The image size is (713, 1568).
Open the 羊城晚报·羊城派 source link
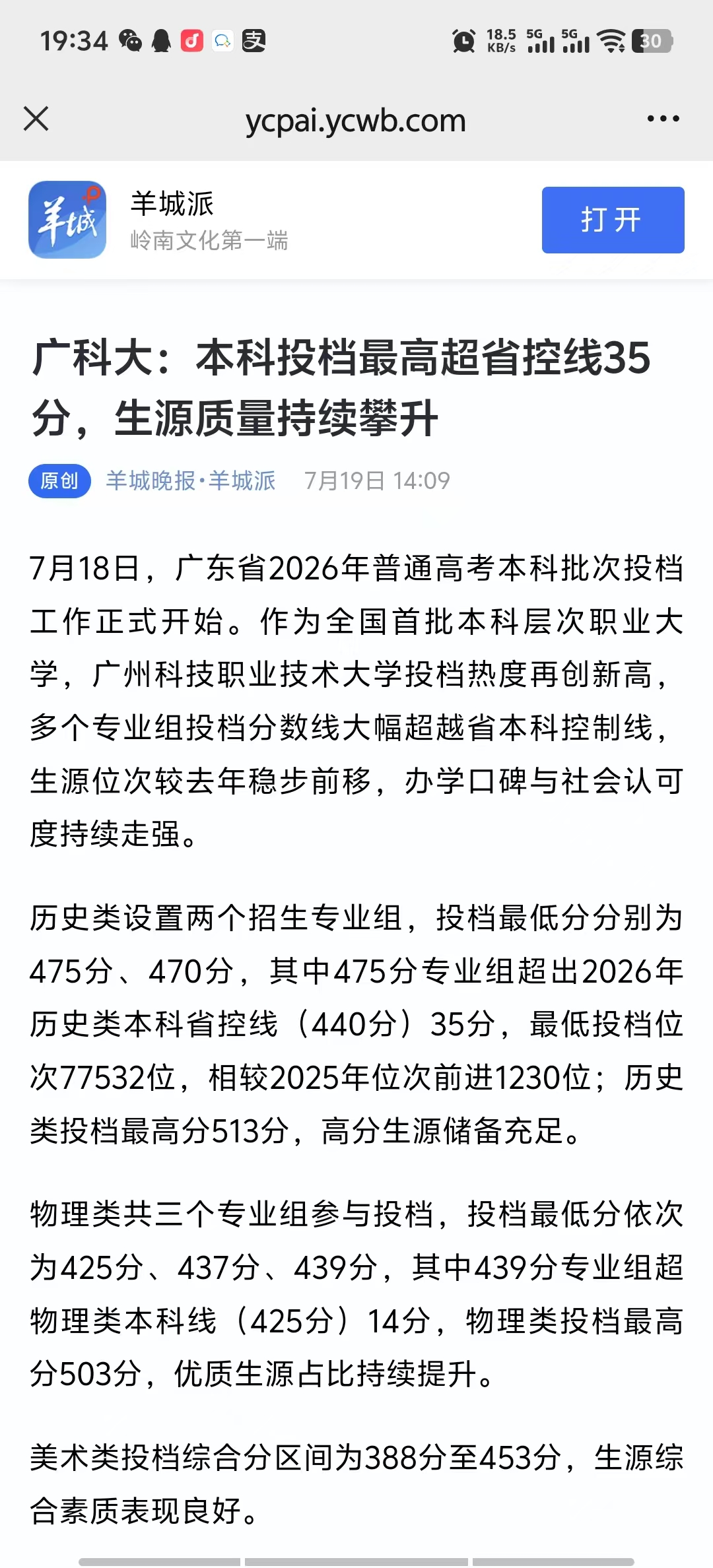191,480
